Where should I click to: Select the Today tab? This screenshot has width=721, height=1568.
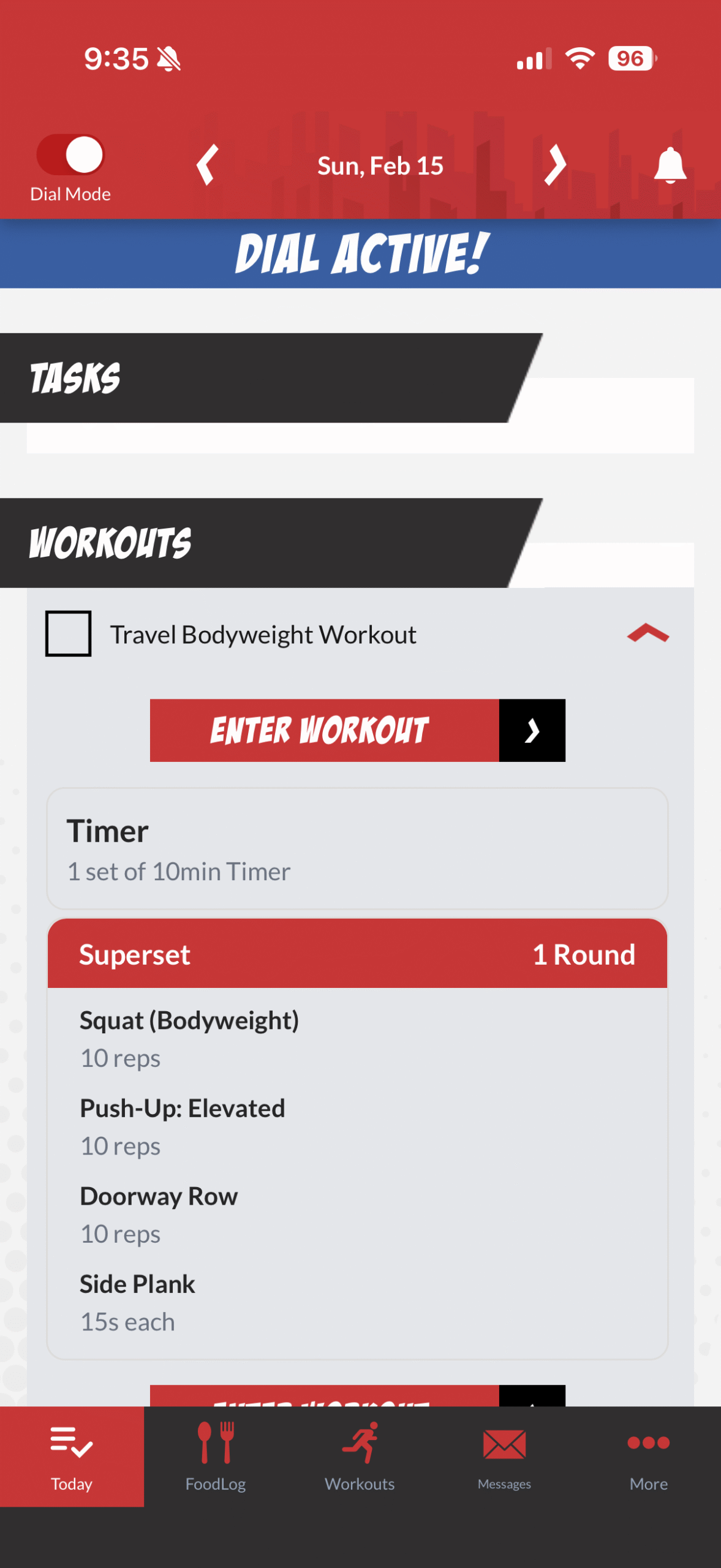(72, 1456)
